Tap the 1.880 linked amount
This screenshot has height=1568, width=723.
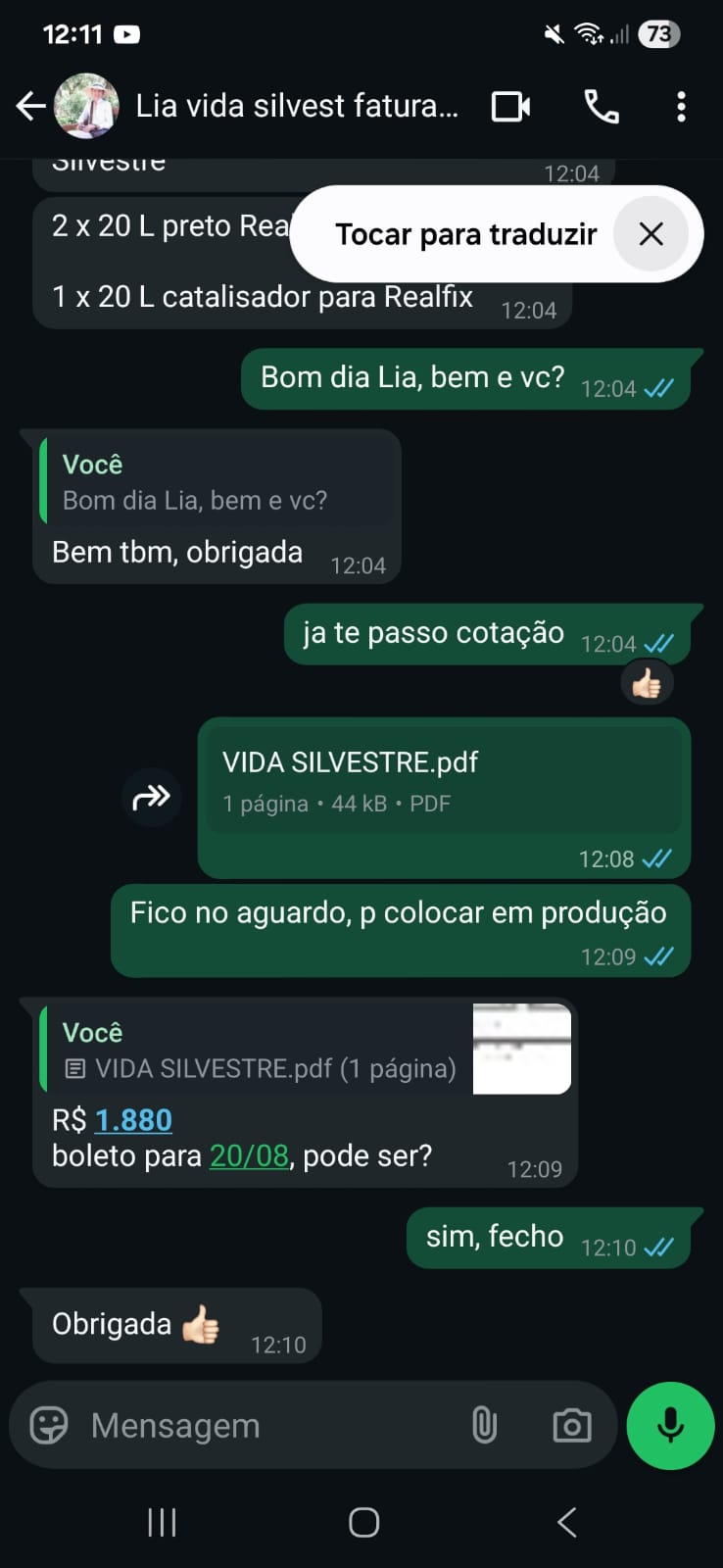coord(133,1119)
